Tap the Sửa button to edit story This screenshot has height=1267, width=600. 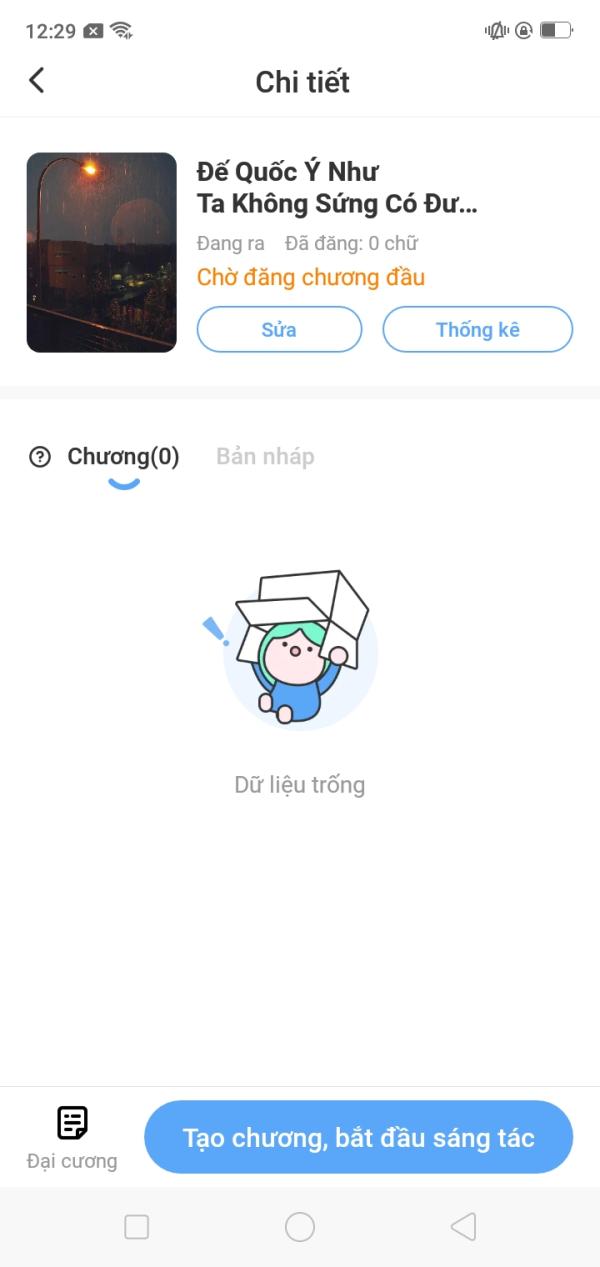[x=279, y=329]
